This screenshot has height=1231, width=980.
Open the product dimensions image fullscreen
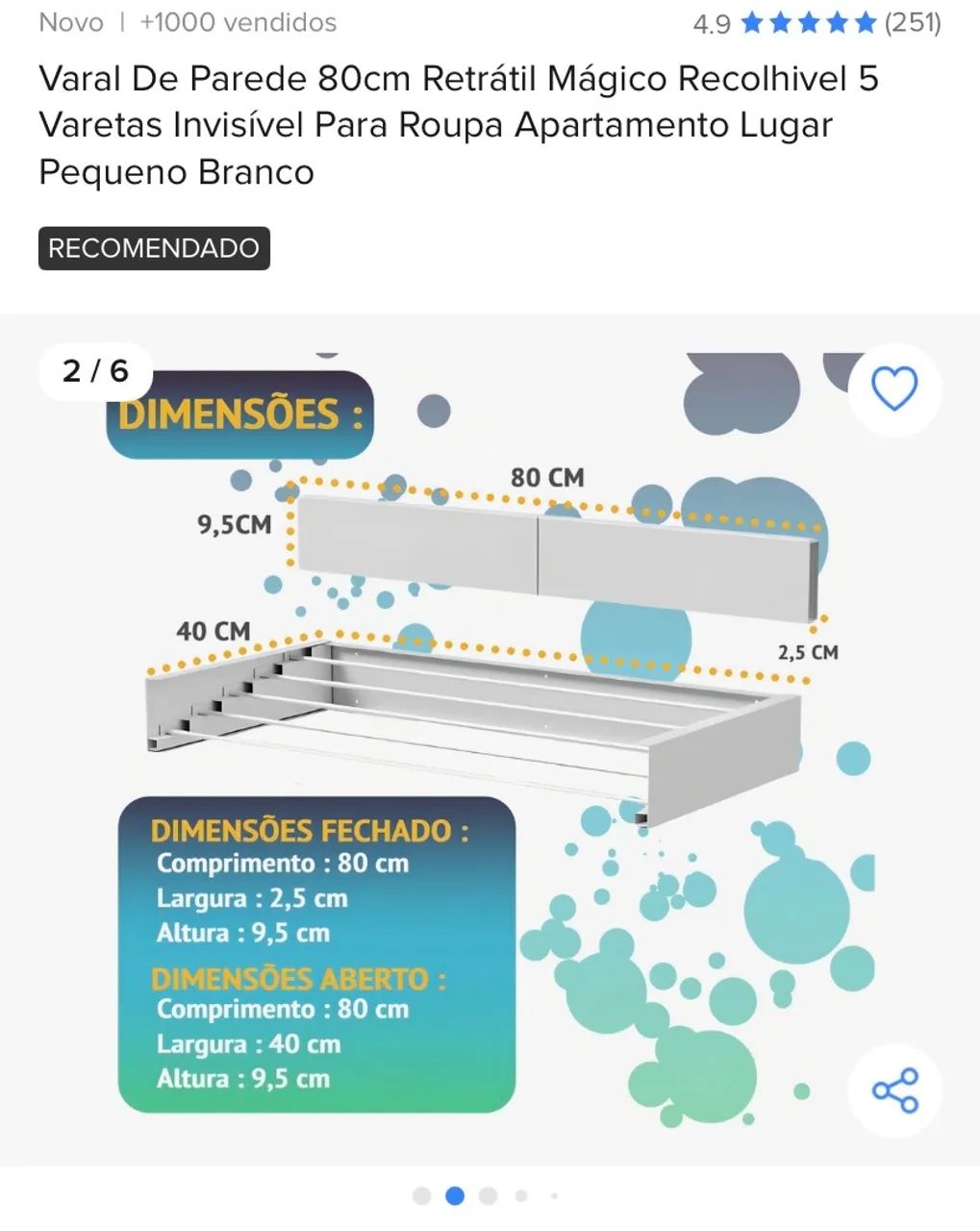pyautogui.click(x=490, y=741)
